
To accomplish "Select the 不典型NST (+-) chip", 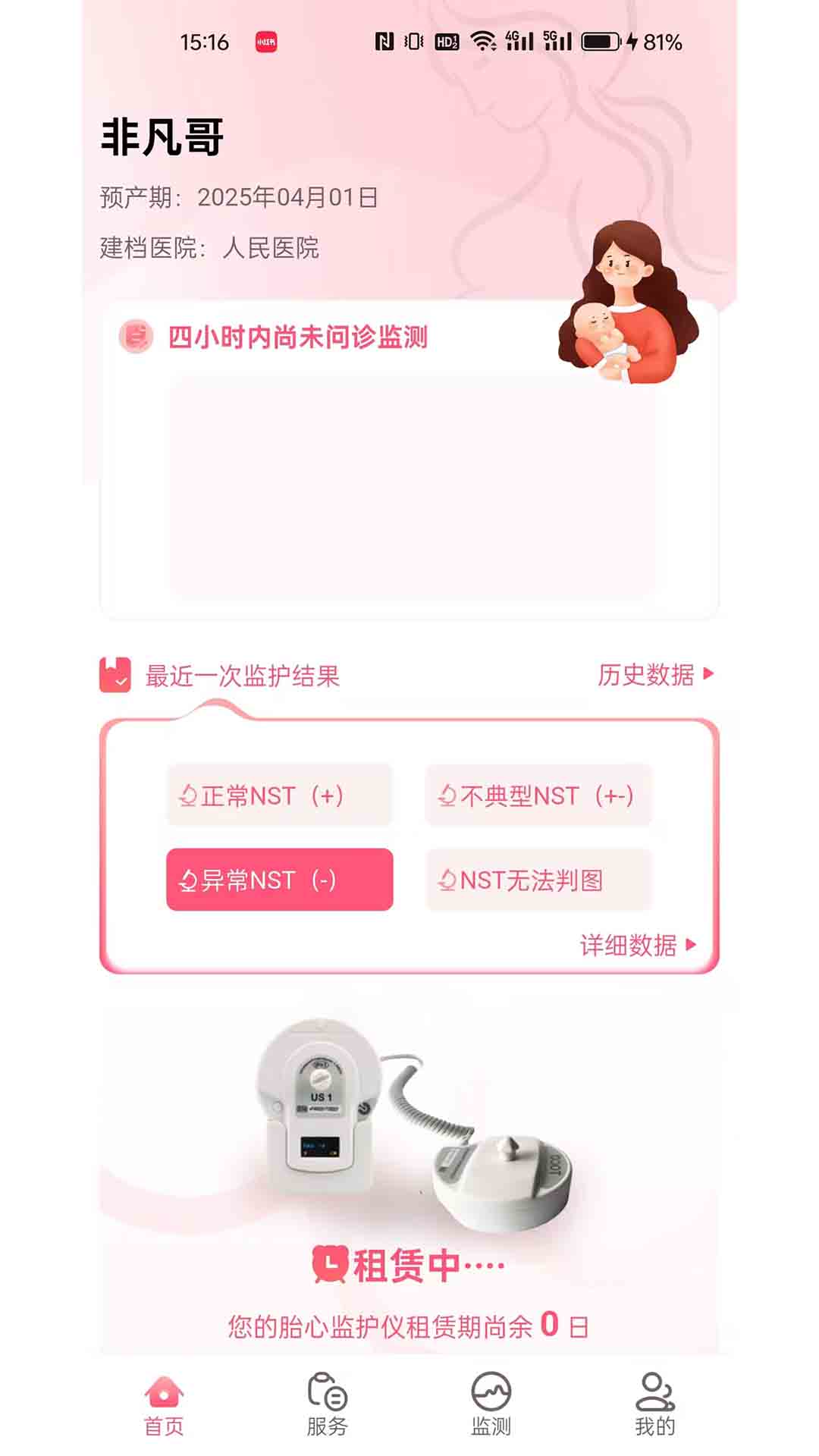I will pos(538,795).
